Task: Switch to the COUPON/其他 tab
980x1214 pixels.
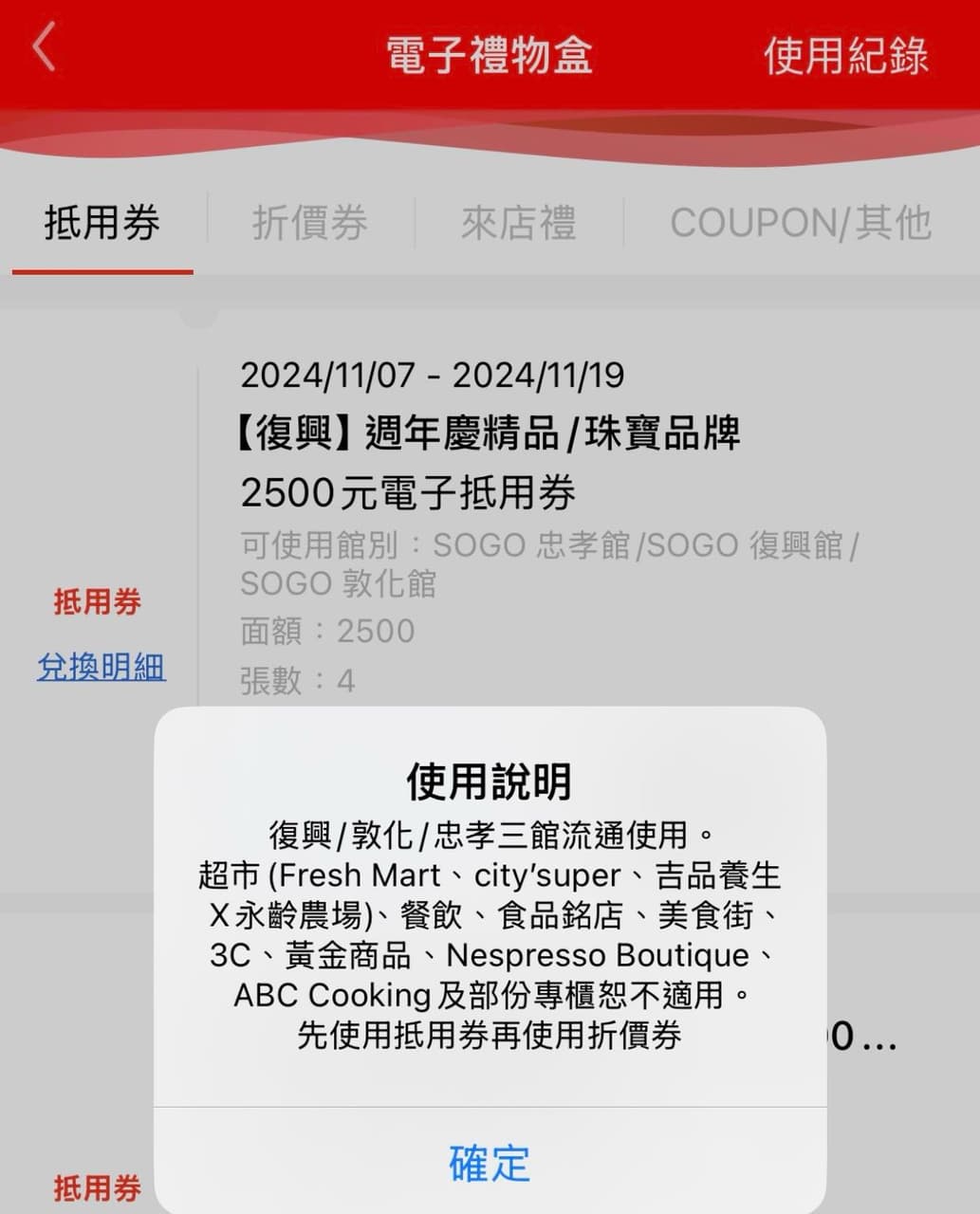Action: point(800,224)
